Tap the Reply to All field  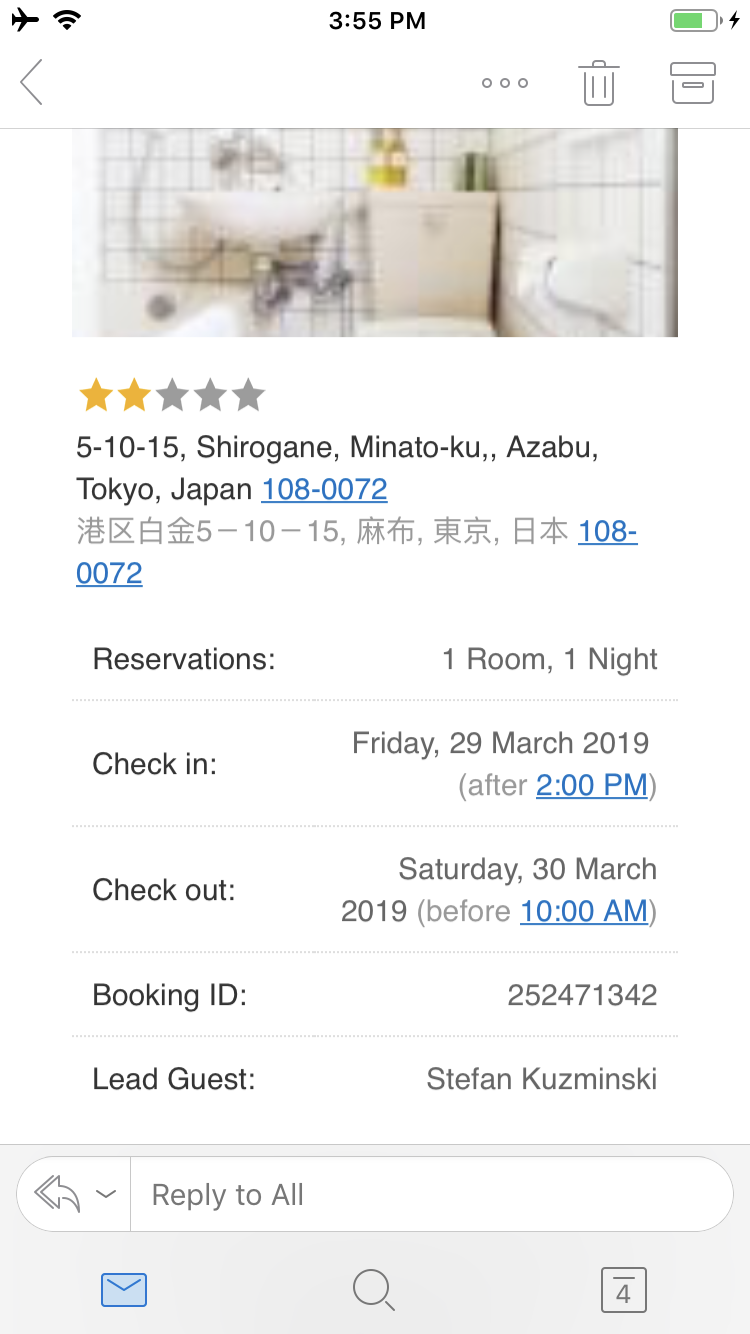[430, 1194]
